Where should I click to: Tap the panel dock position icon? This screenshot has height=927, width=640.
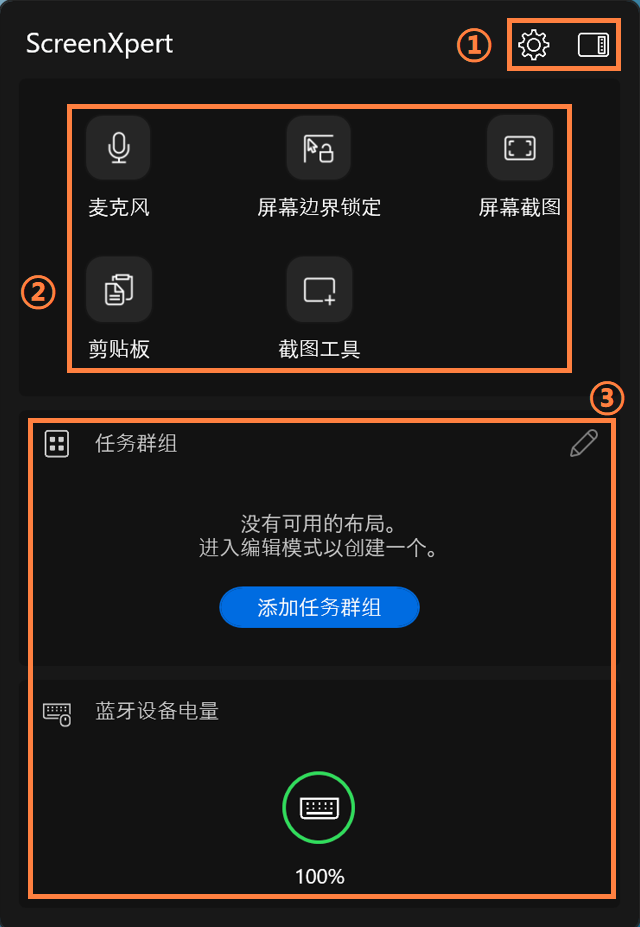[593, 45]
